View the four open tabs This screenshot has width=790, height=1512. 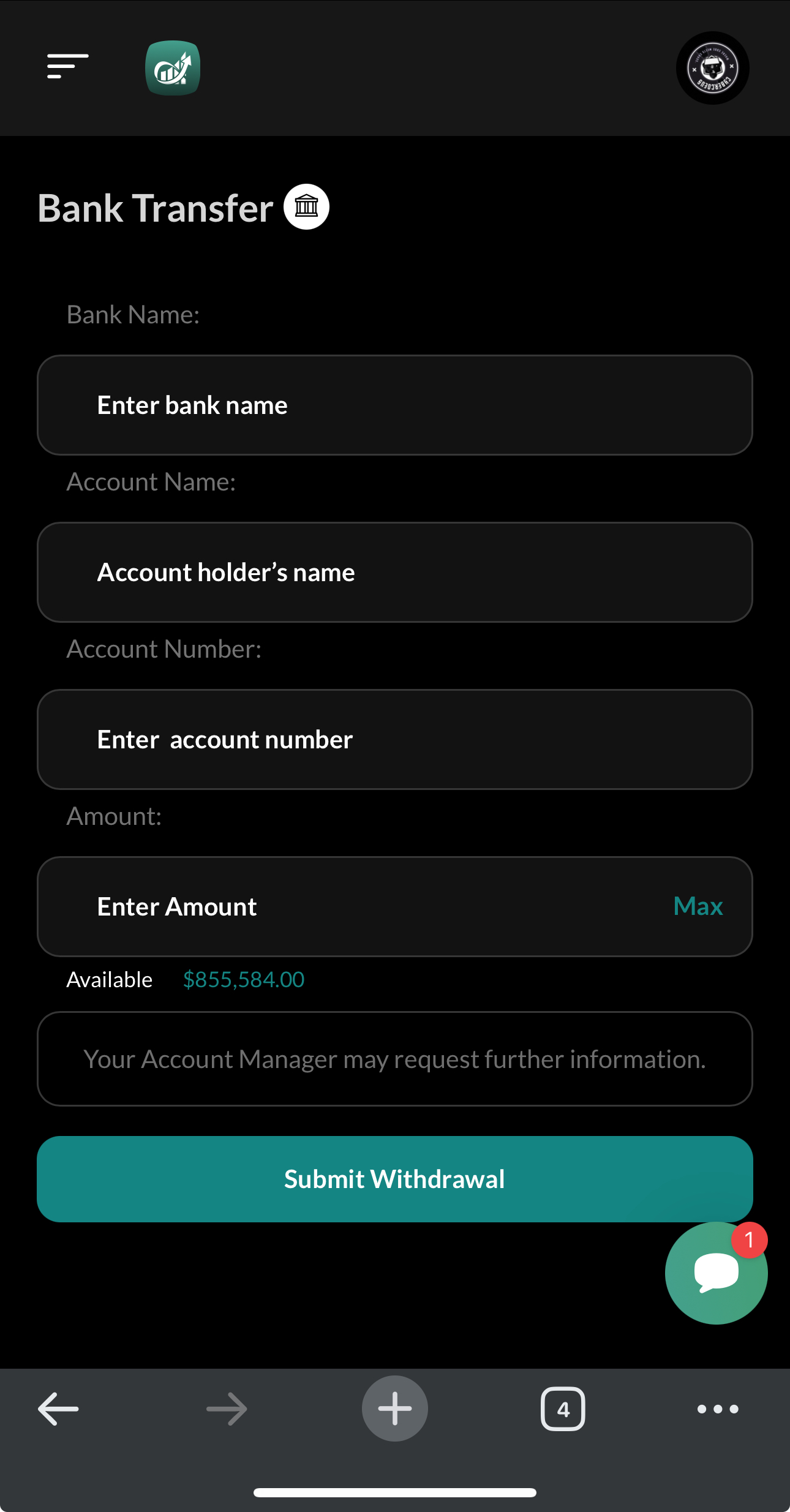pyautogui.click(x=563, y=1409)
